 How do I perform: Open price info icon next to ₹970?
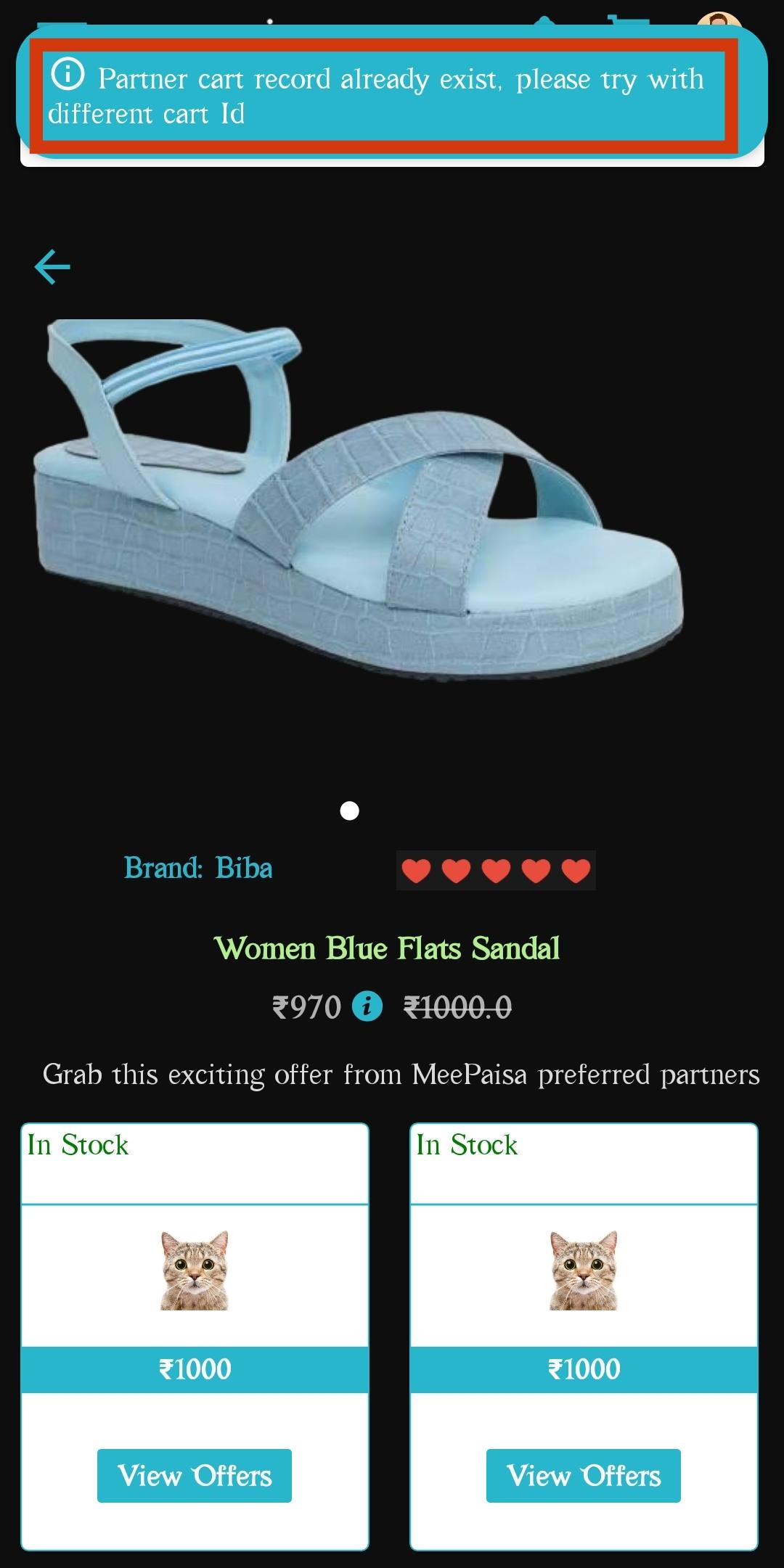click(x=367, y=1006)
